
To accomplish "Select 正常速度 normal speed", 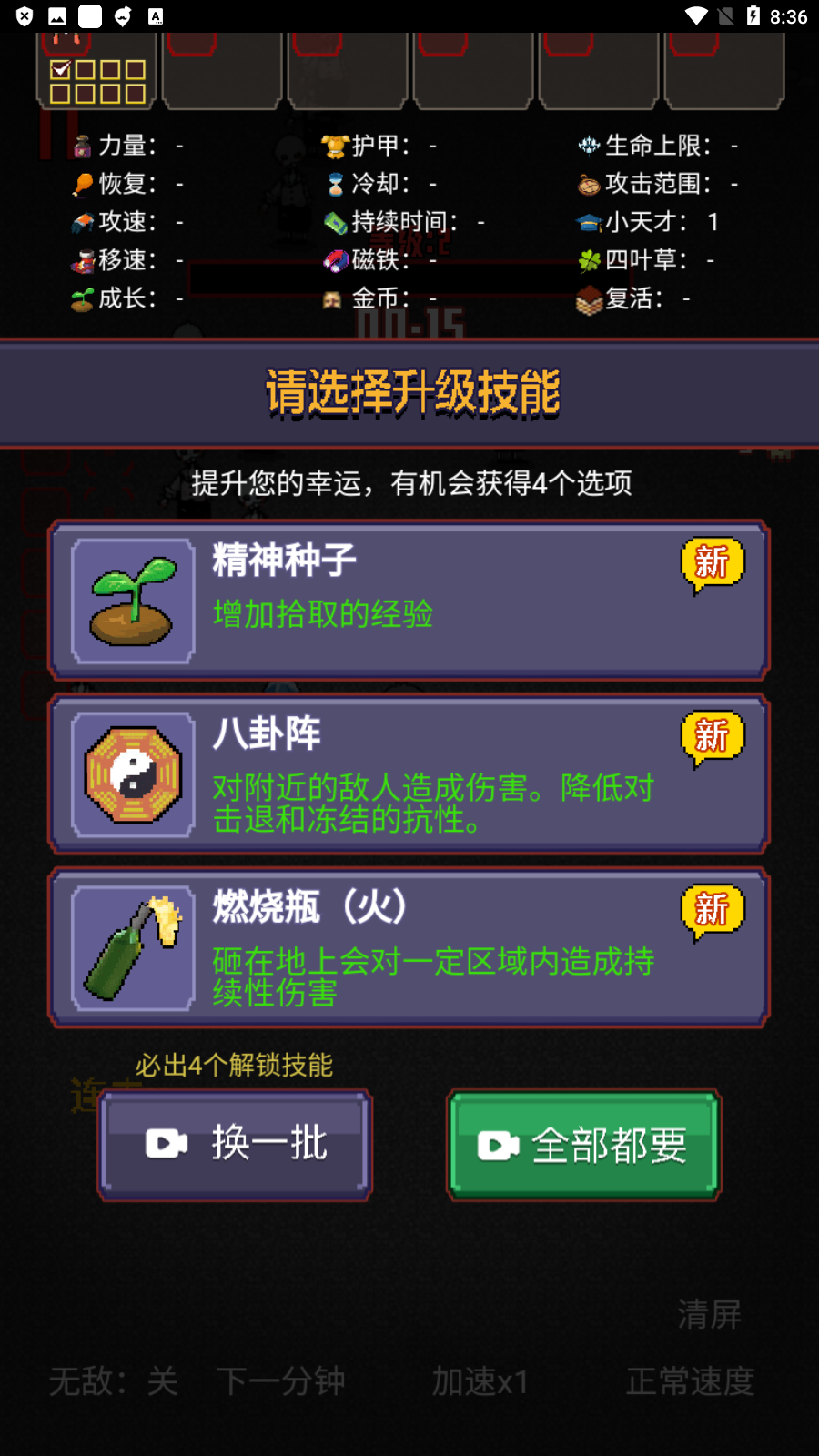I will pos(690,1381).
